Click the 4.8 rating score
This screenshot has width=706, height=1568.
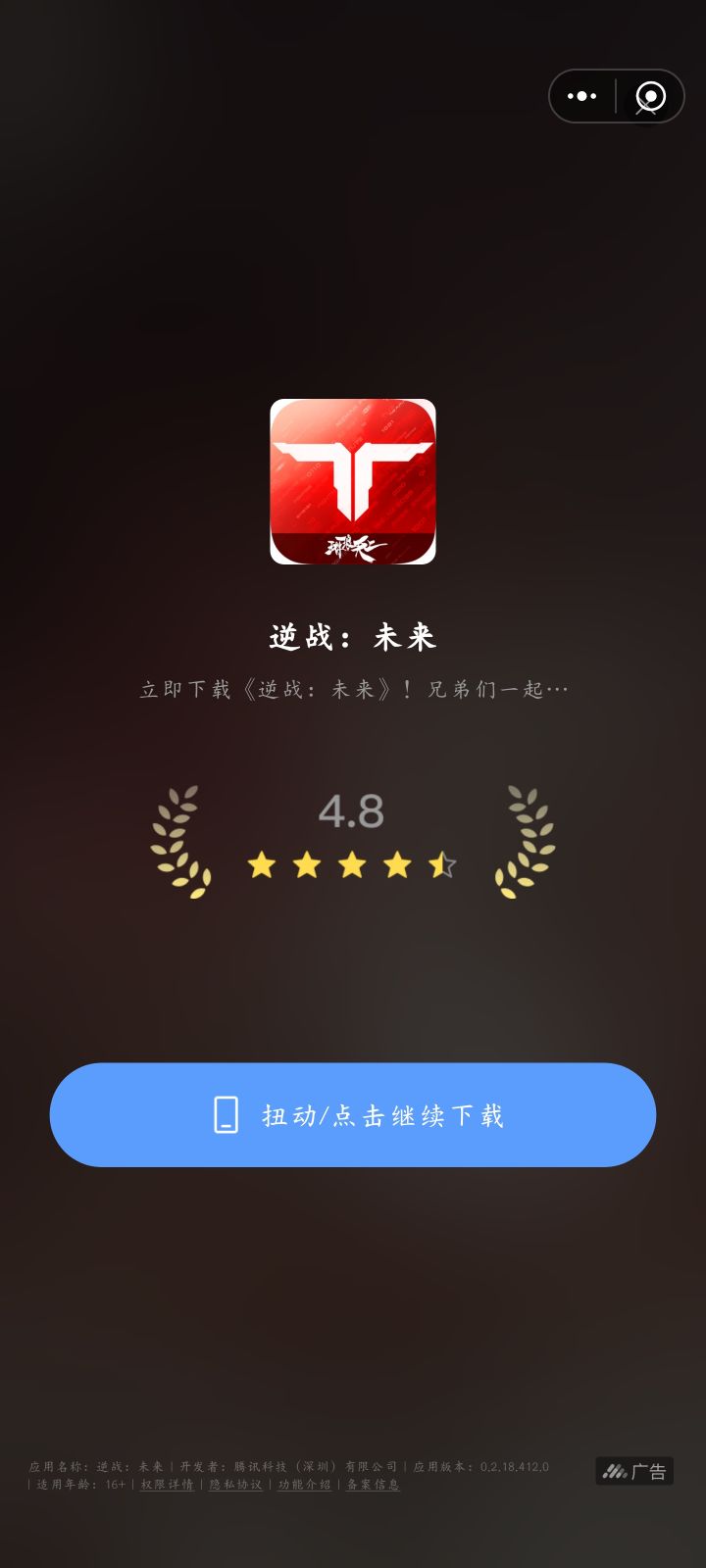click(x=353, y=810)
